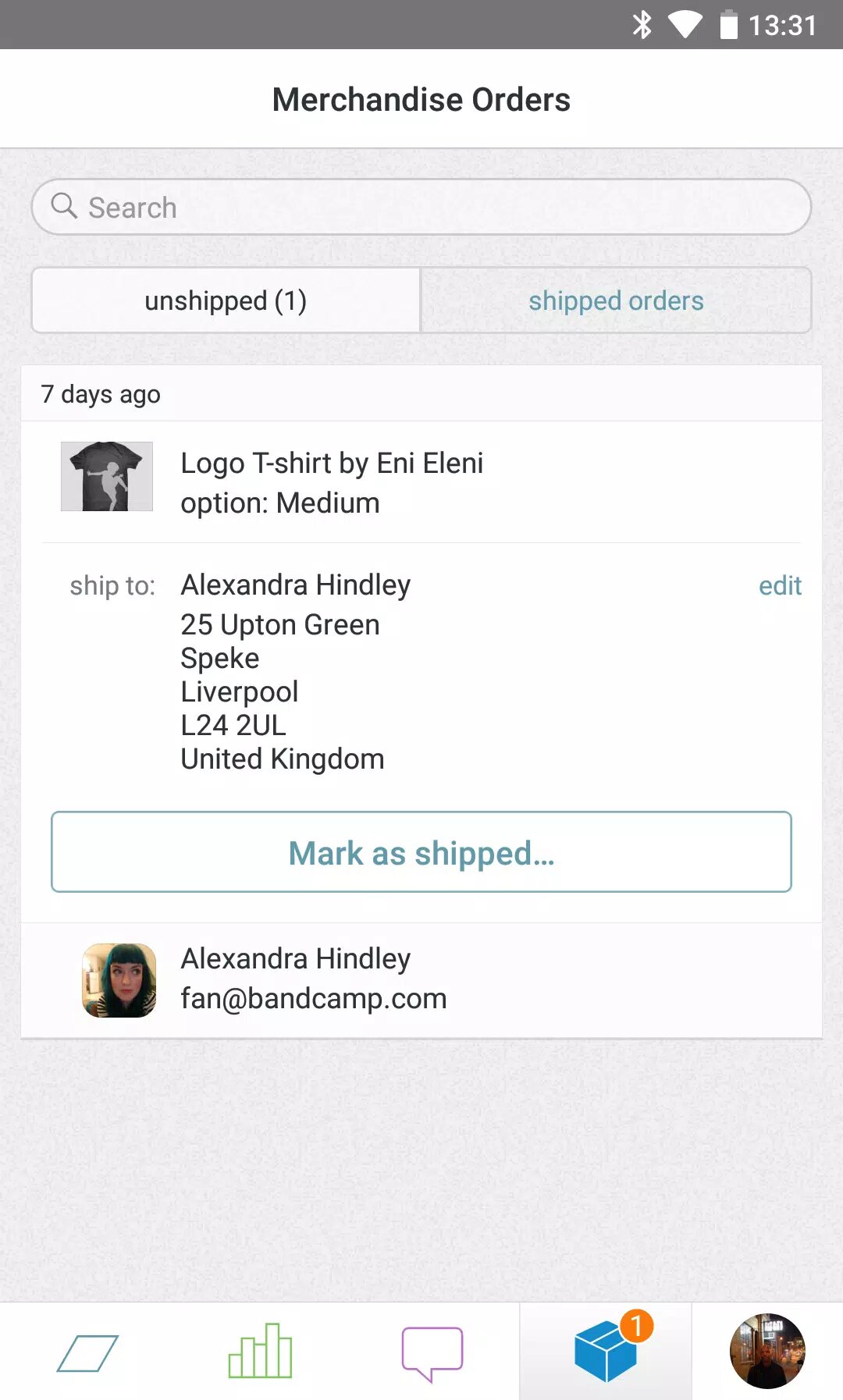Open the stats bar chart tab
This screenshot has width=843, height=1400.
pos(260,1351)
